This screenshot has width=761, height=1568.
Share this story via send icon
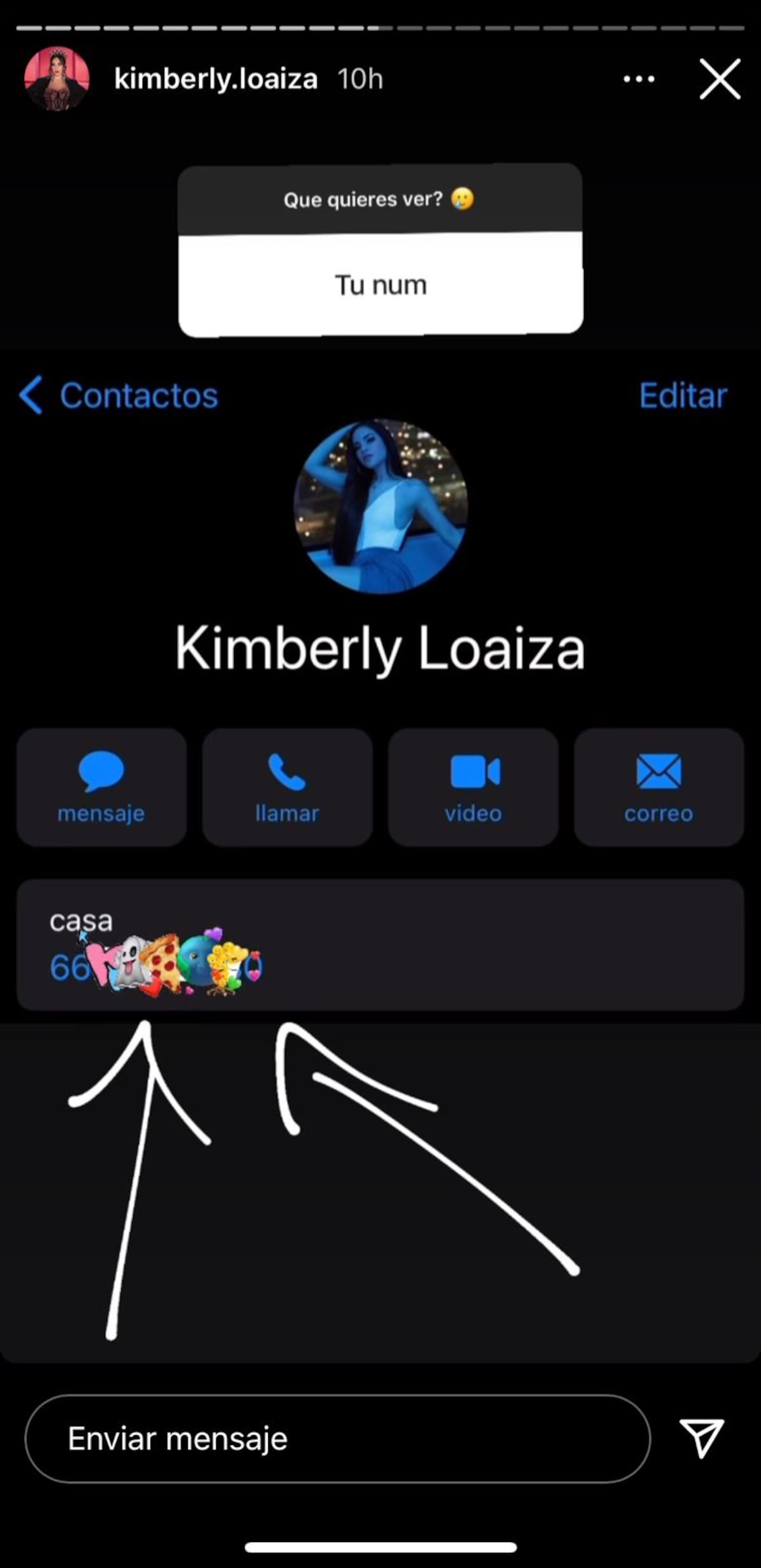point(701,1437)
